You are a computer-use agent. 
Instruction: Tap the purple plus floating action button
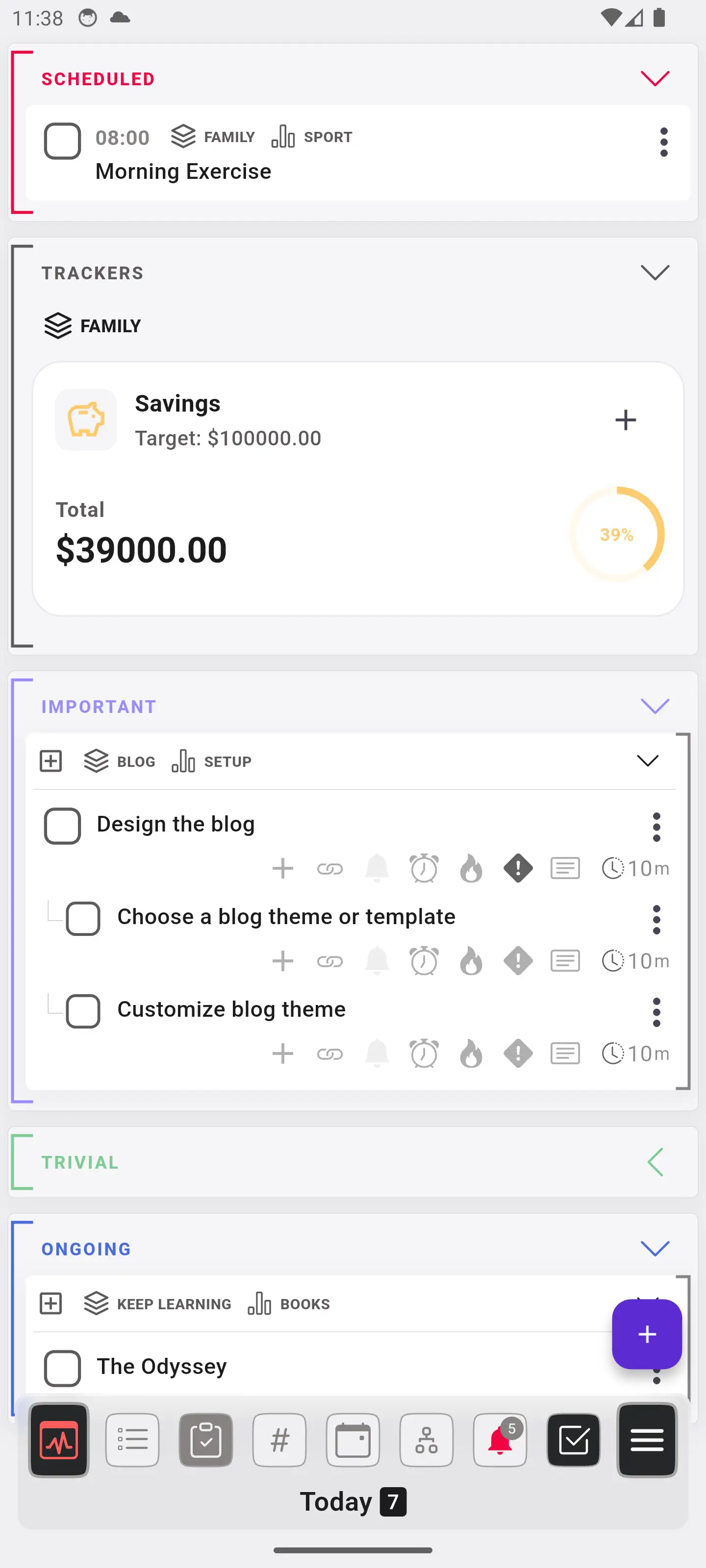[646, 1334]
